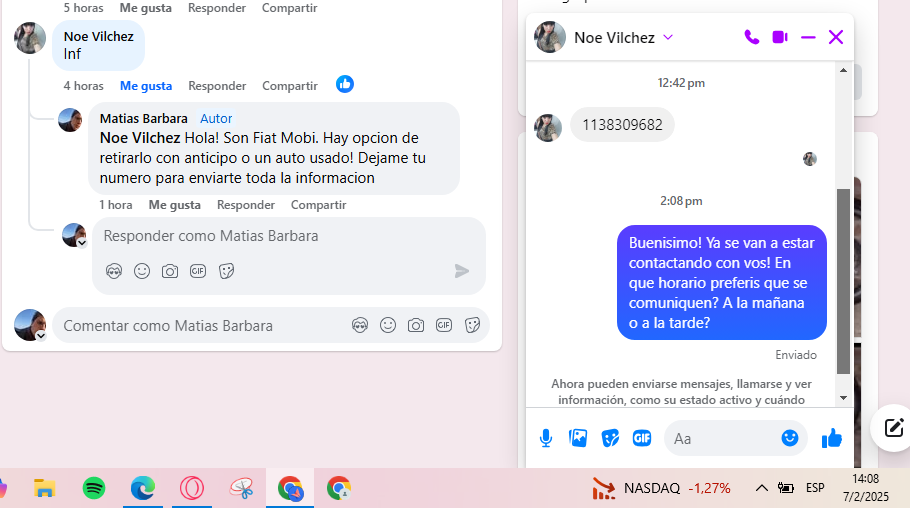
Task: Open the GIF picker in the chat
Action: point(642,438)
